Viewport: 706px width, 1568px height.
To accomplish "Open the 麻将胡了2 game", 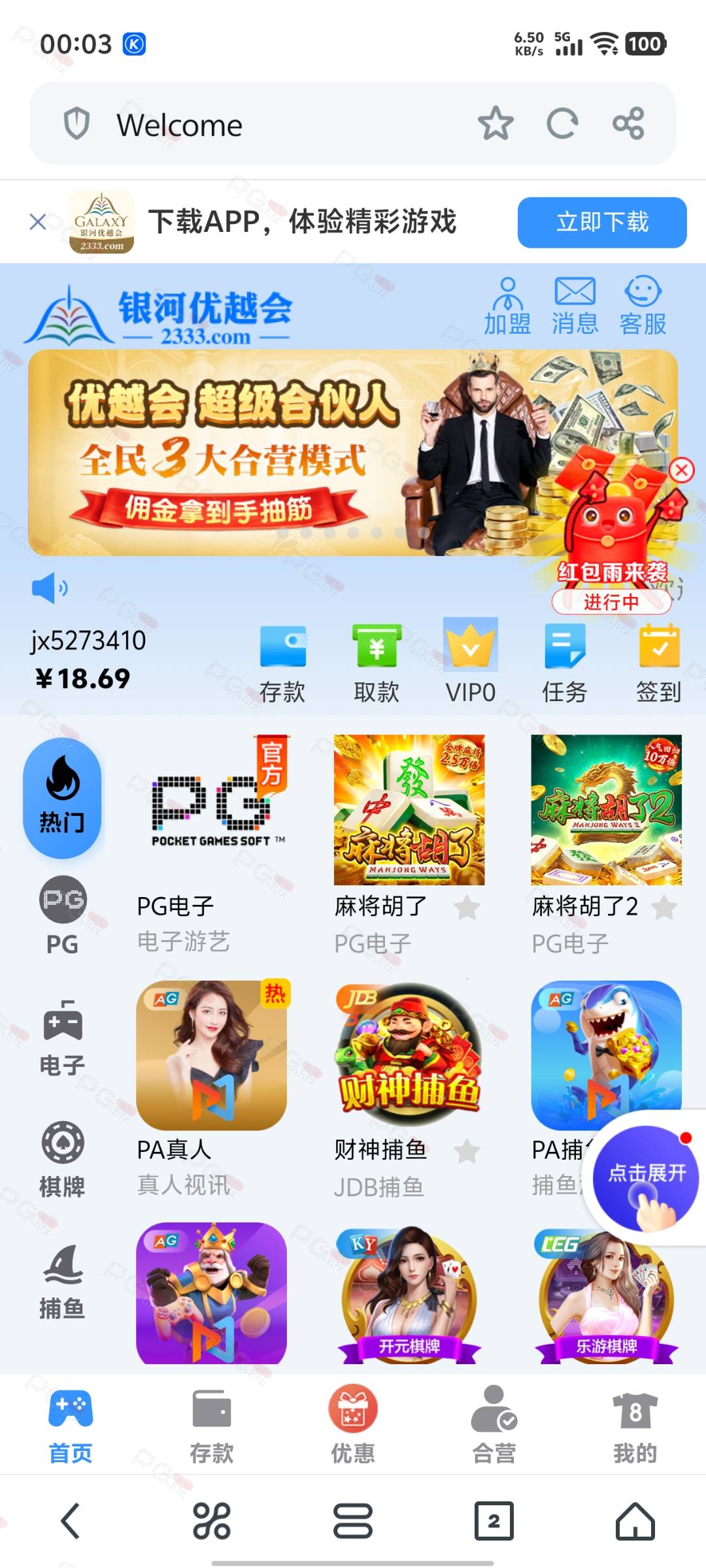I will pyautogui.click(x=606, y=810).
